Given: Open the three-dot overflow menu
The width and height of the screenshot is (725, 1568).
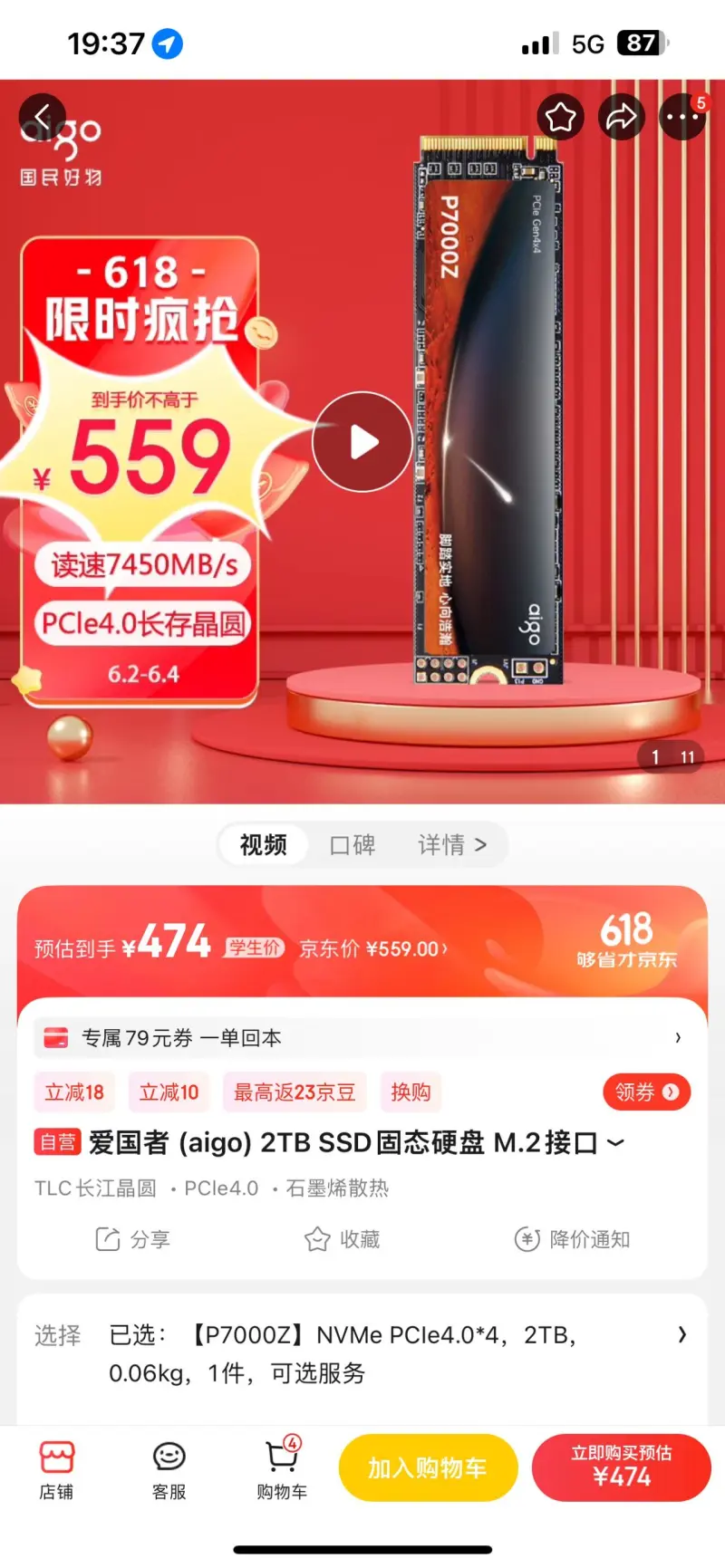Looking at the screenshot, I should [x=681, y=117].
